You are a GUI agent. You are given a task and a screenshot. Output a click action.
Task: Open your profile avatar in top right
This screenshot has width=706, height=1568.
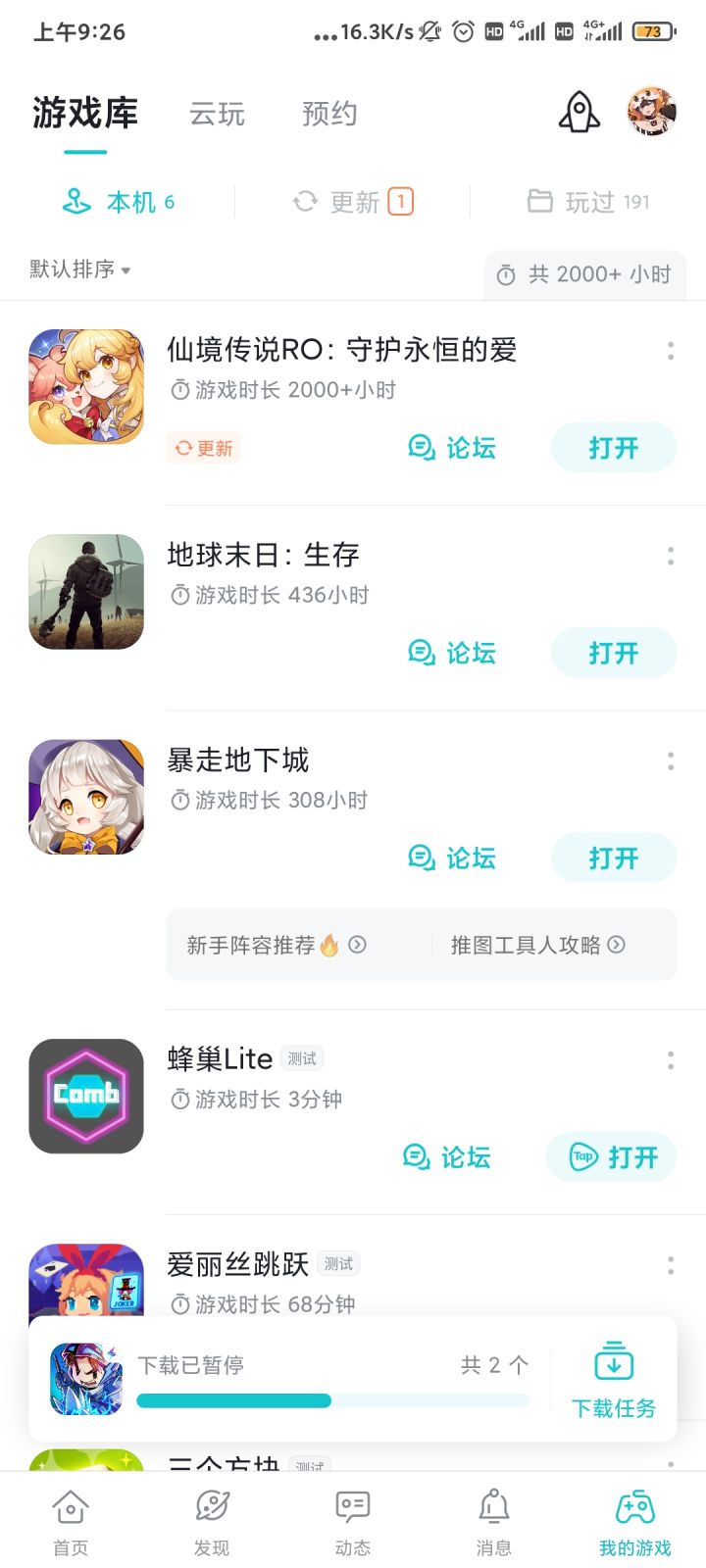coord(653,111)
